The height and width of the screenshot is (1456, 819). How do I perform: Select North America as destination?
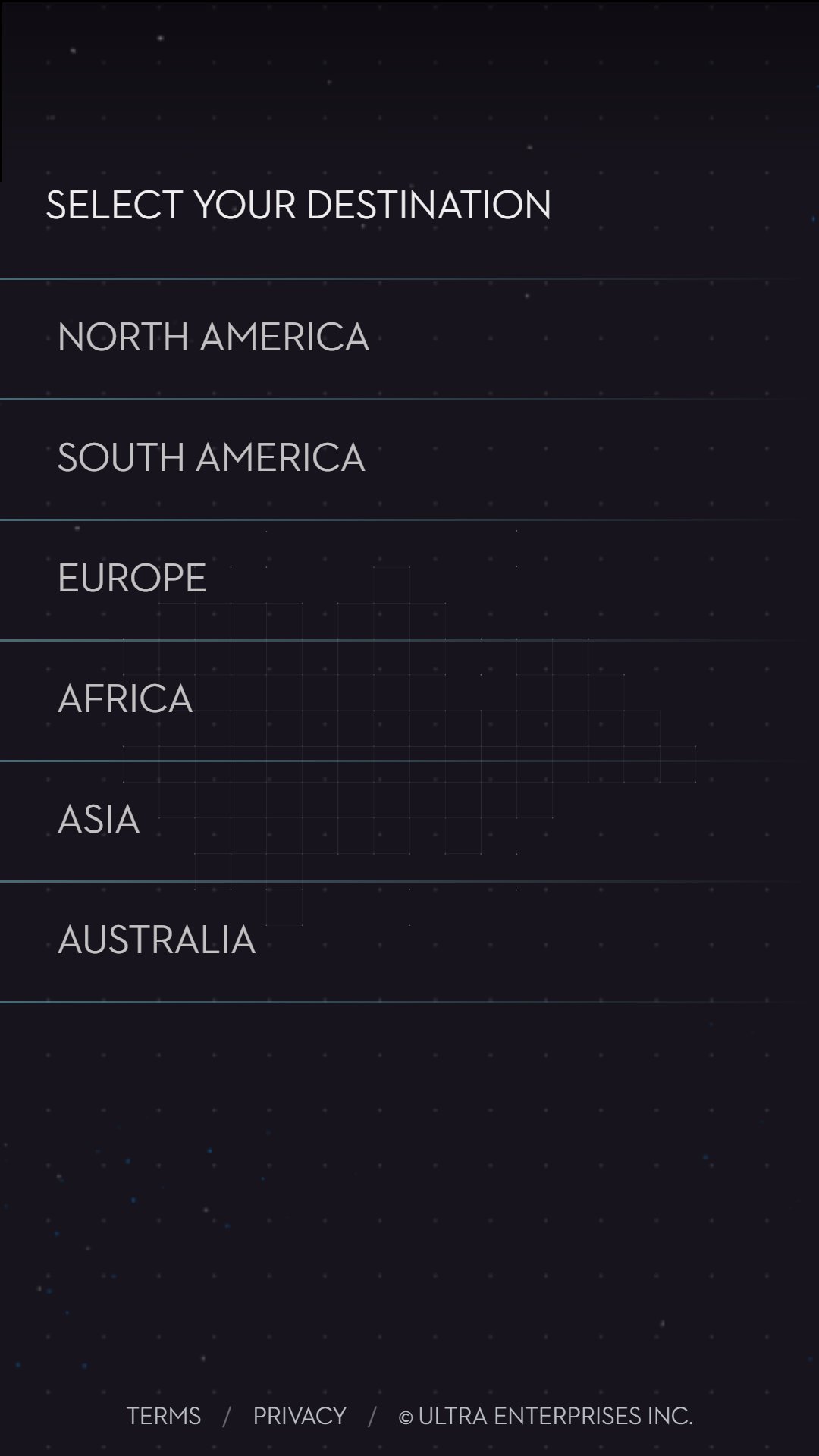409,338
